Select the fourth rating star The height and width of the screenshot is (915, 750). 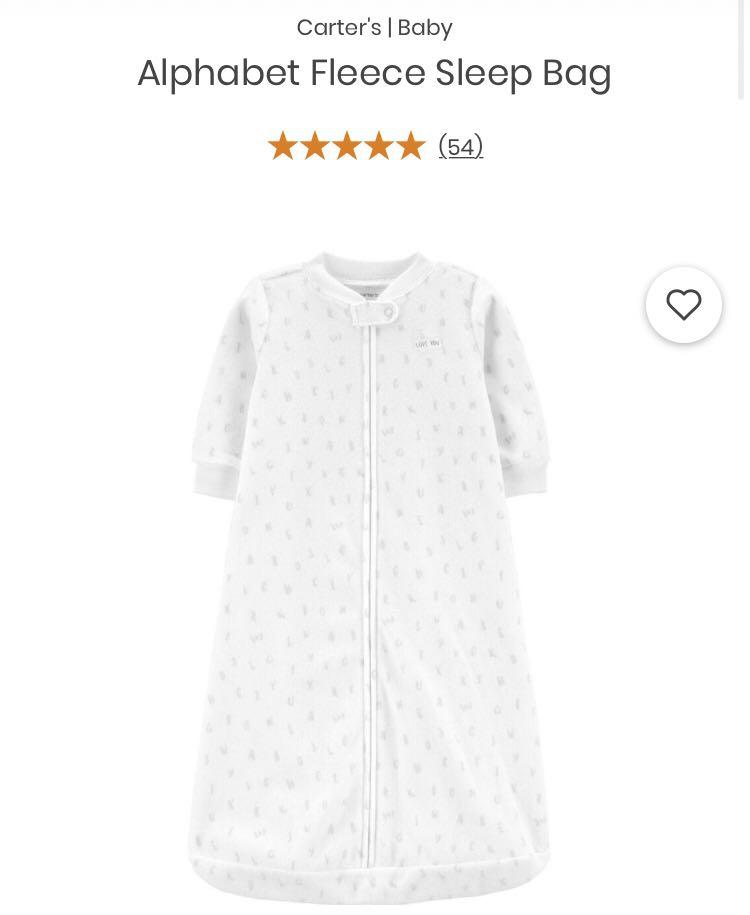click(x=380, y=145)
